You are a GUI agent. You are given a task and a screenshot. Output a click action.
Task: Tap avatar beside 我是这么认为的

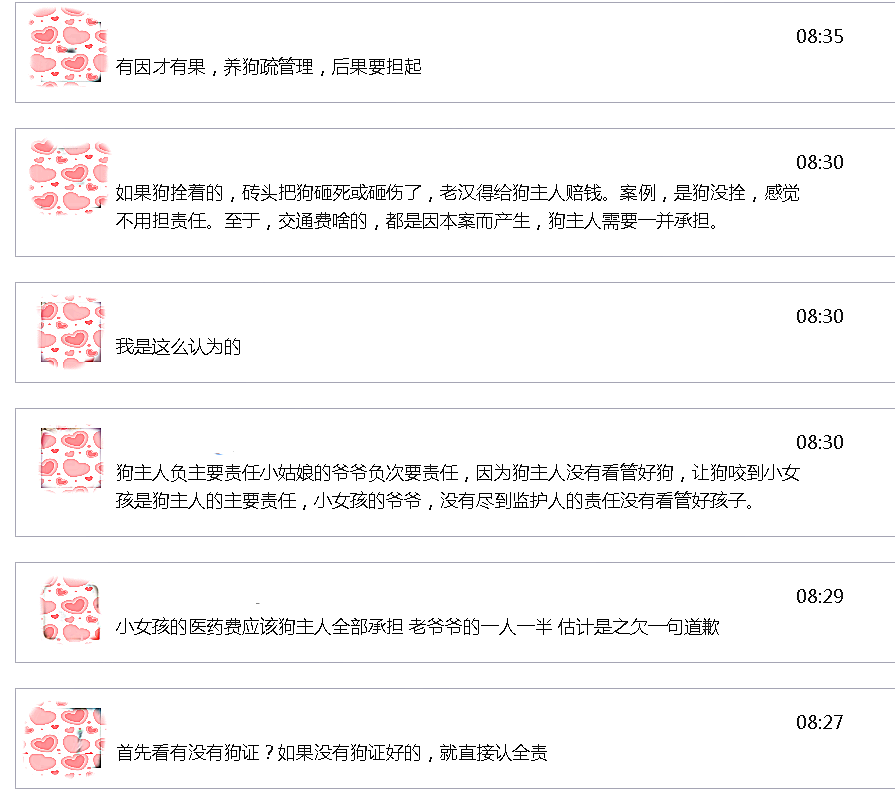(71, 332)
